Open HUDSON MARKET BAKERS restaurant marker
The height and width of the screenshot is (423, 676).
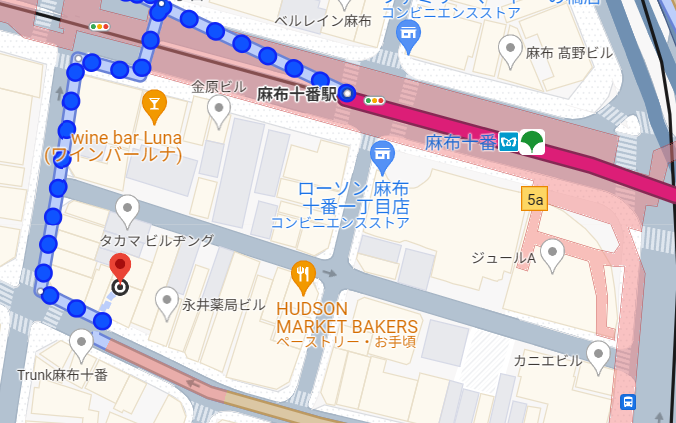(304, 273)
